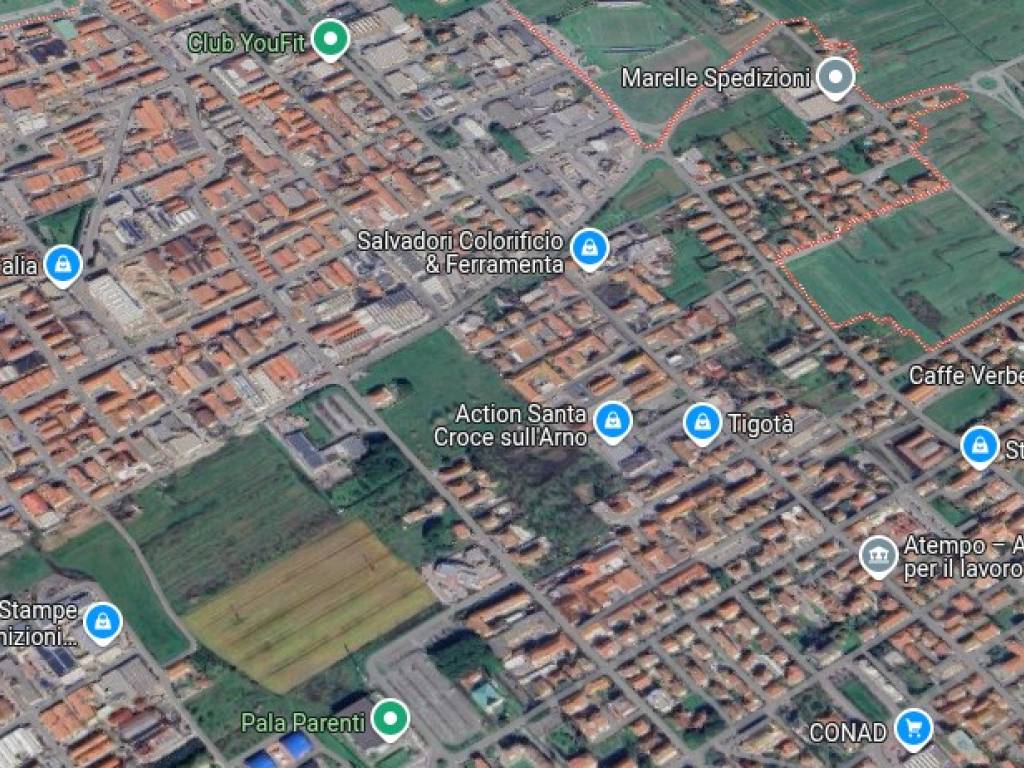Image resolution: width=1024 pixels, height=768 pixels.
Task: Select the Atempo place marker
Action: [x=878, y=556]
